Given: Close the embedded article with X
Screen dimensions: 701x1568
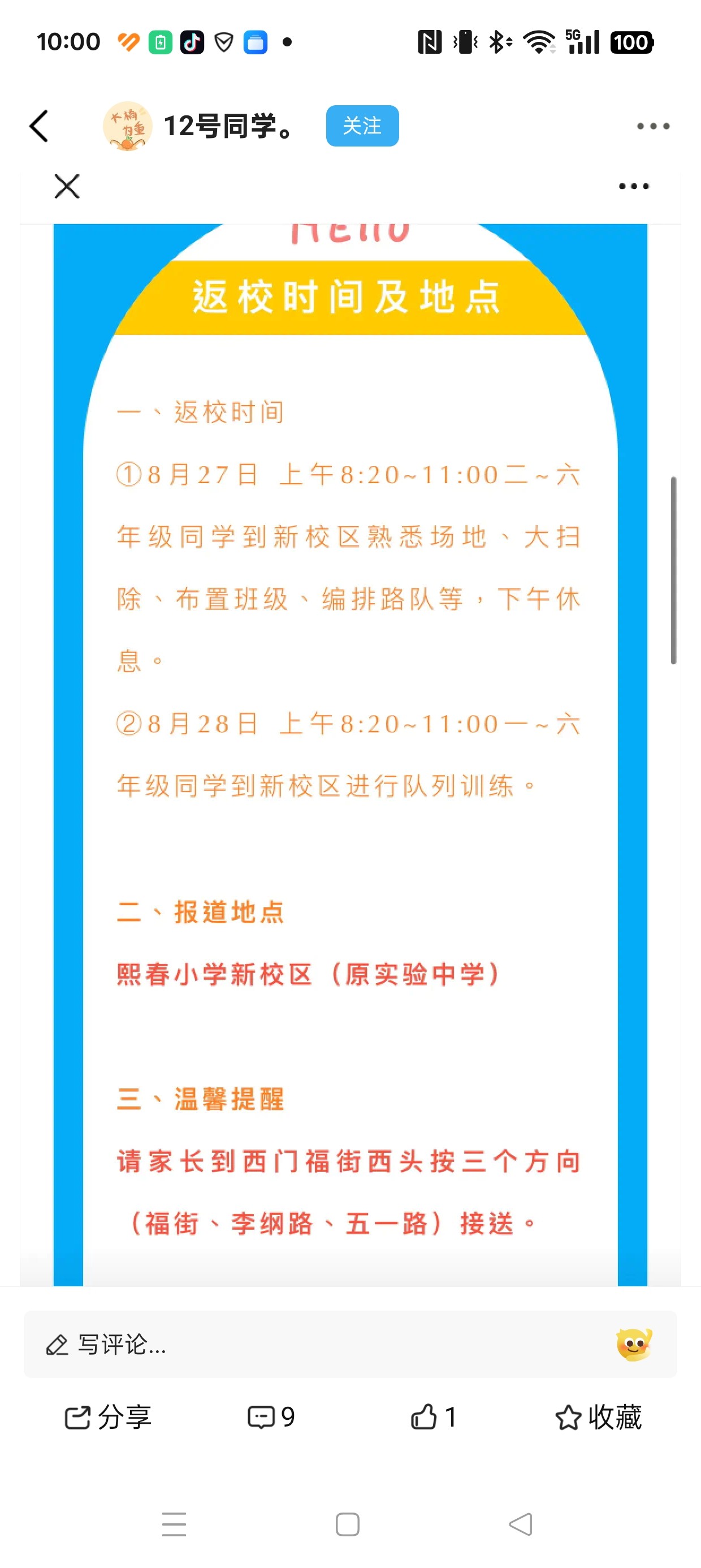Looking at the screenshot, I should (x=66, y=186).
